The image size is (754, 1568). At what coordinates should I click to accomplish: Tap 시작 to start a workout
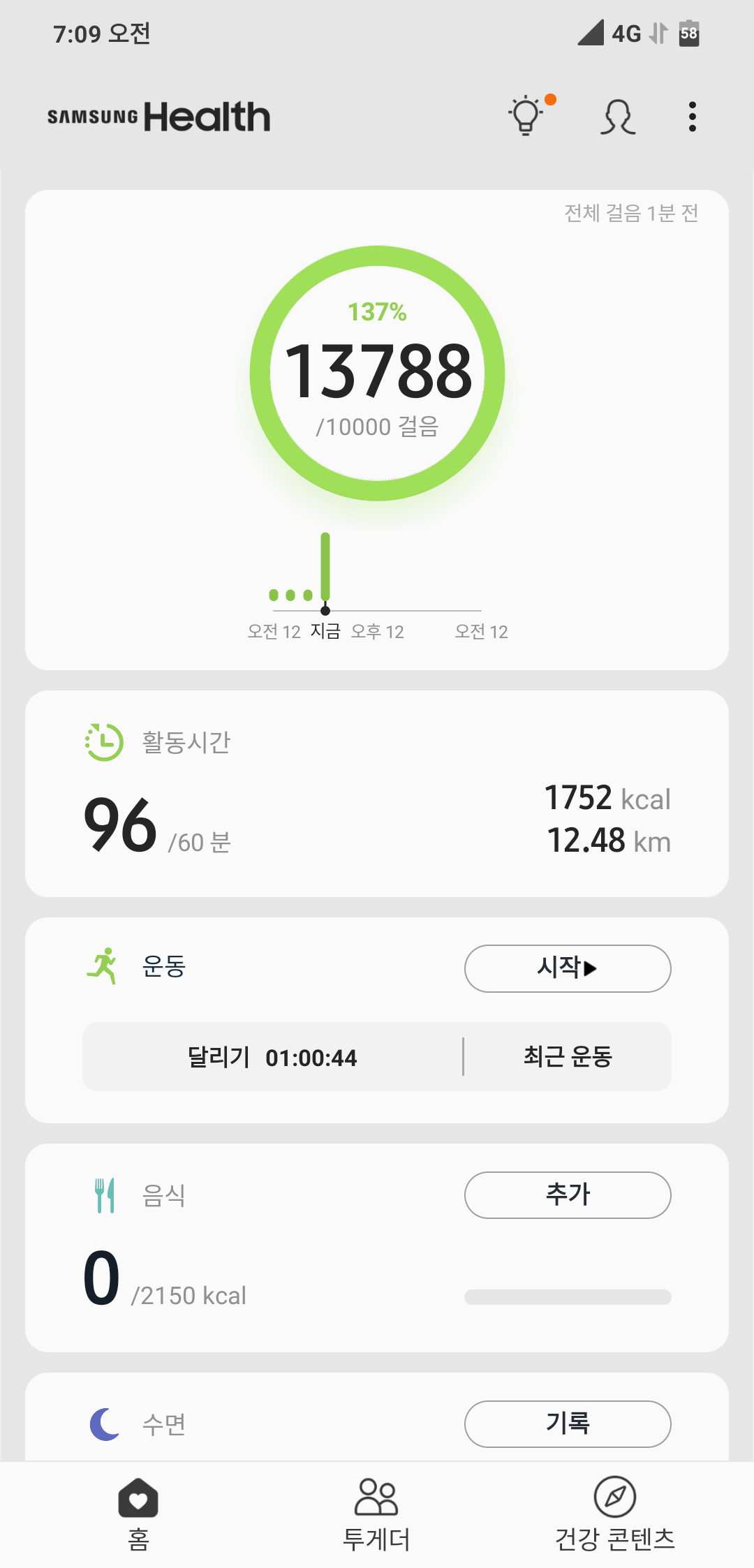[x=568, y=968]
